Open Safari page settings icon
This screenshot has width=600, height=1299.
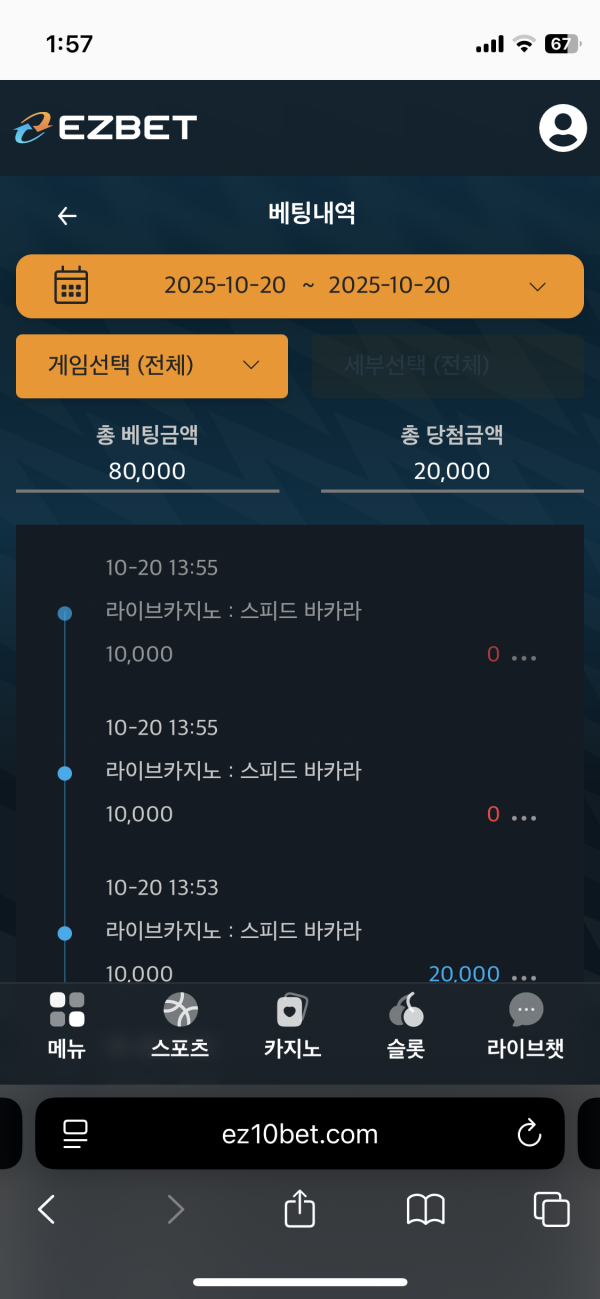pos(75,1134)
